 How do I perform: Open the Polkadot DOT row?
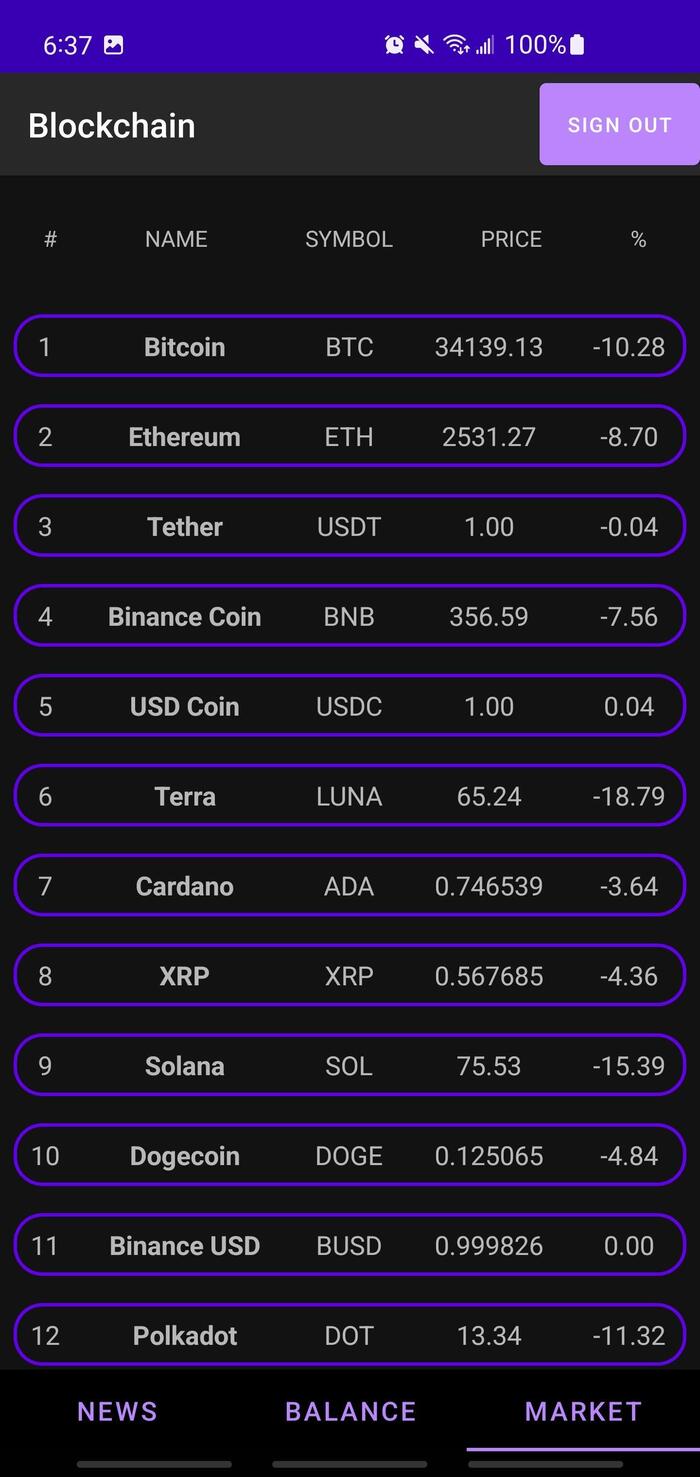pyautogui.click(x=350, y=1336)
